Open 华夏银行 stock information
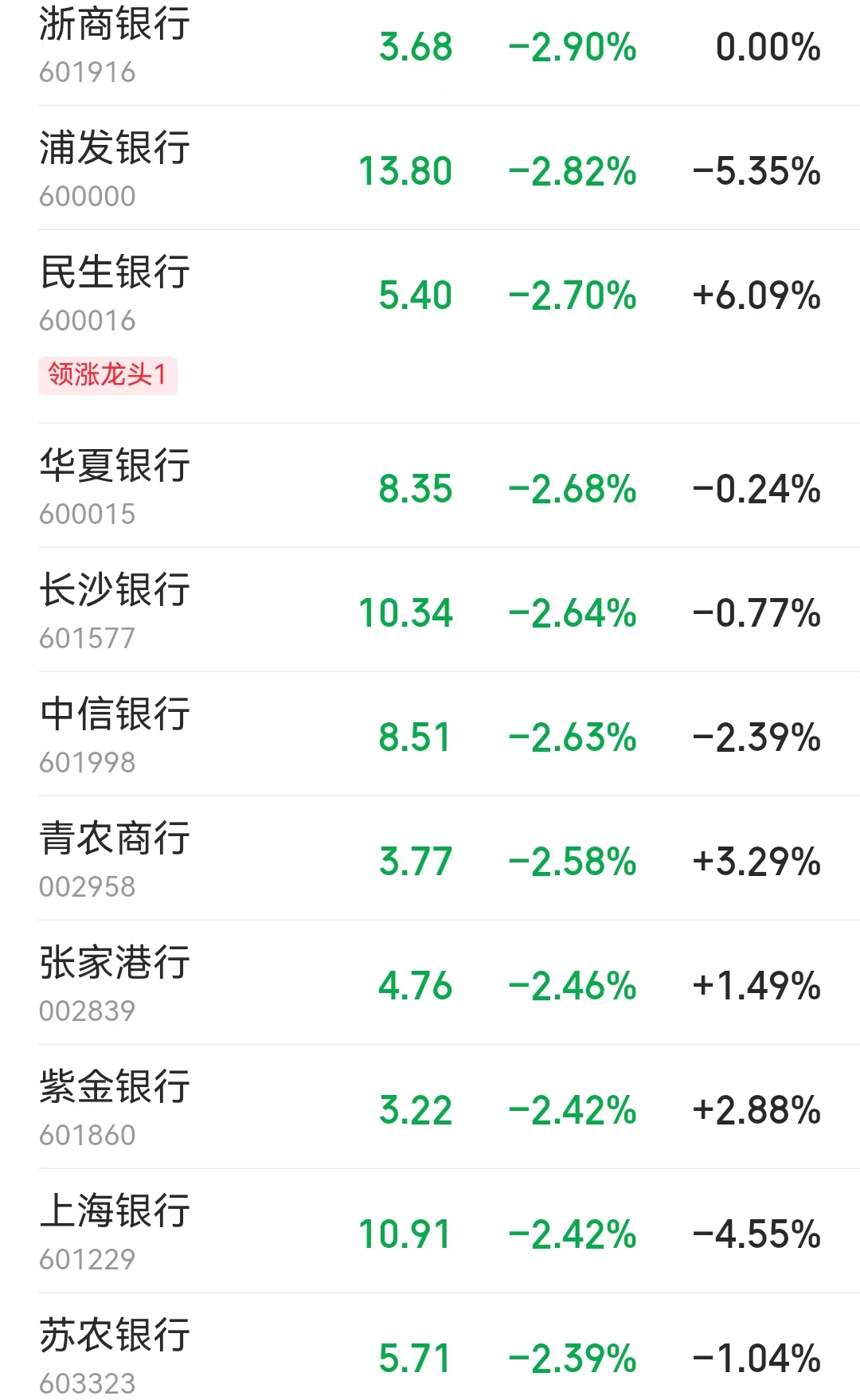This screenshot has height=1400, width=860. (x=112, y=470)
